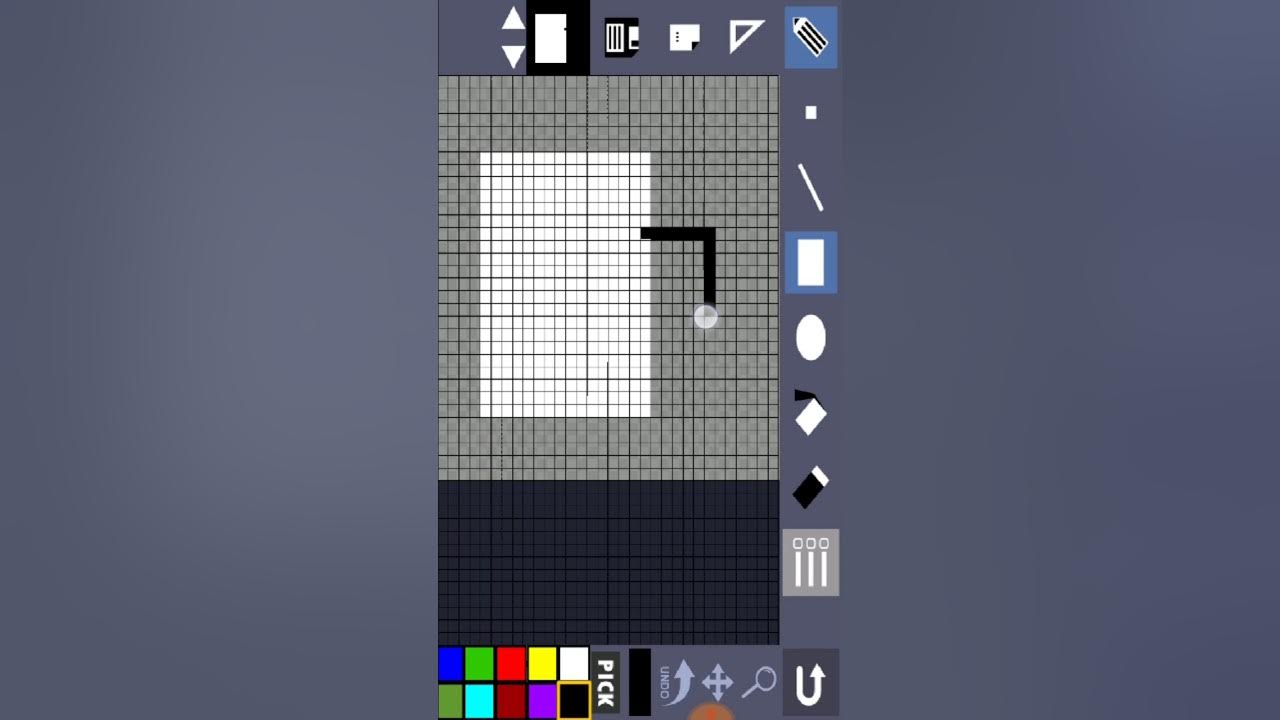Open the pencil tool at top
This screenshot has height=720, width=1280.
point(810,37)
